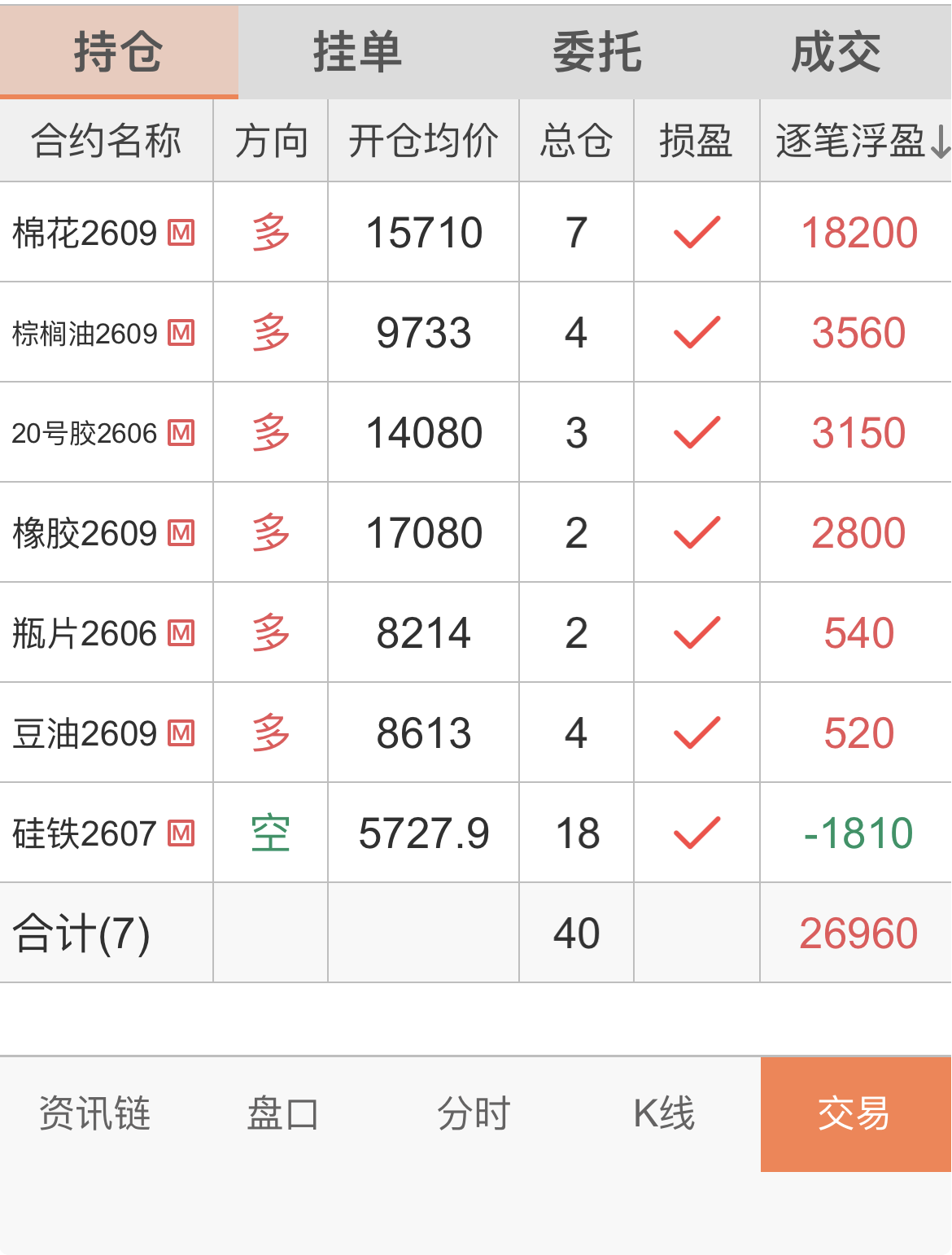The image size is (952, 1255).
Task: Select the M marker beside 豆油2609
Action: [182, 732]
